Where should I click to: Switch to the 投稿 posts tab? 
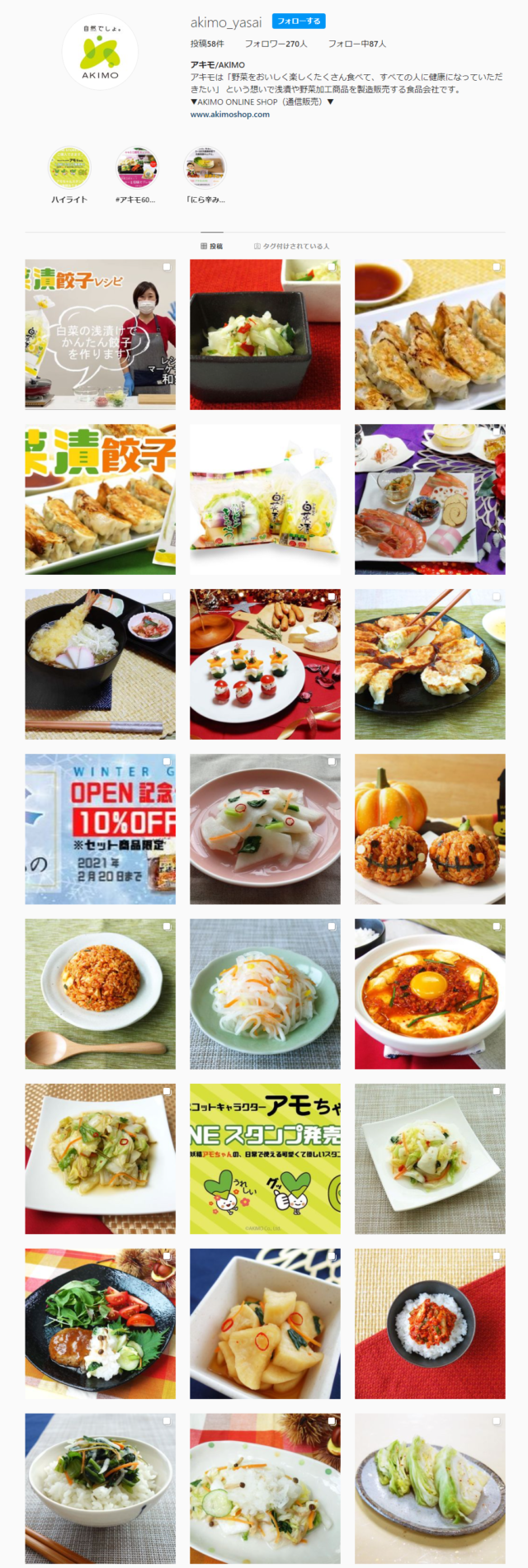[x=211, y=246]
